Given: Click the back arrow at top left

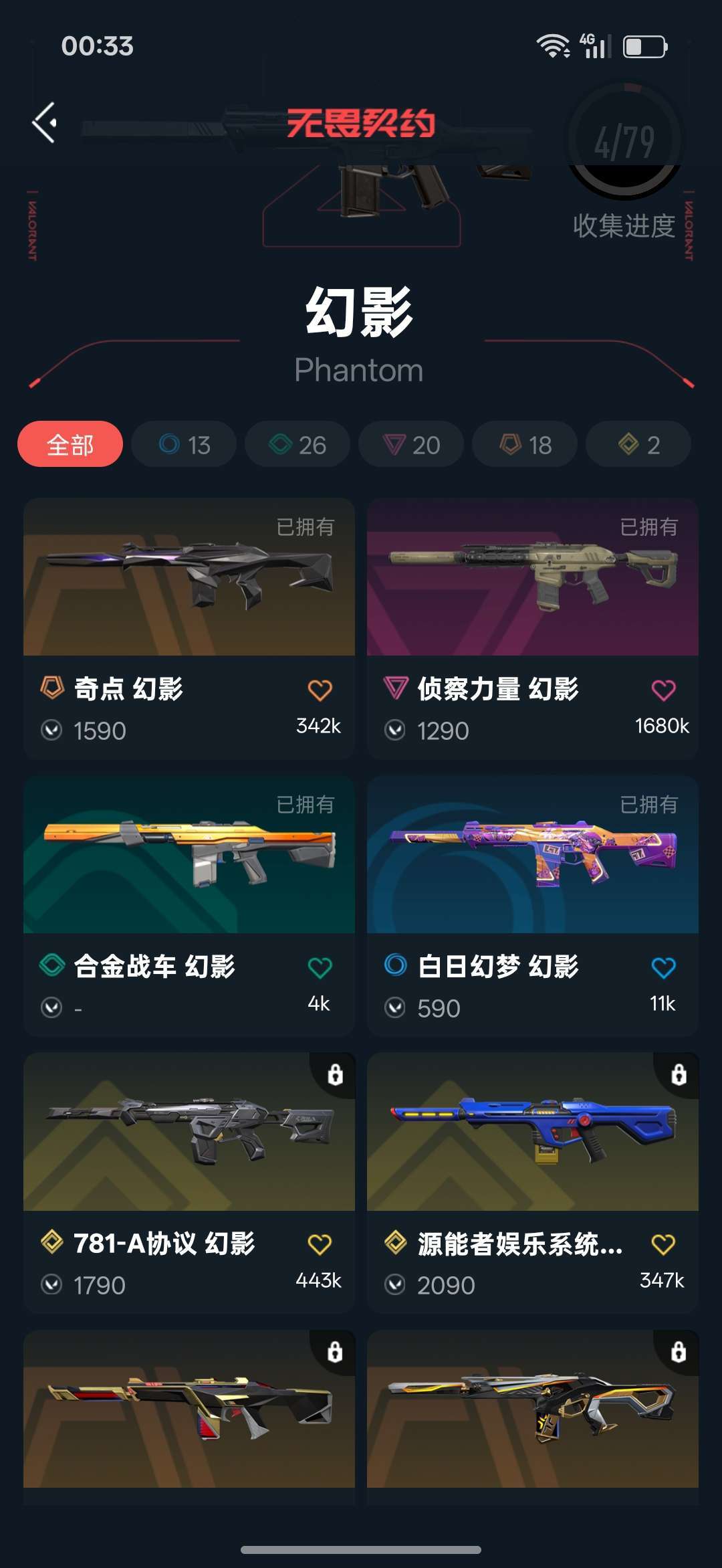Looking at the screenshot, I should 43,124.
